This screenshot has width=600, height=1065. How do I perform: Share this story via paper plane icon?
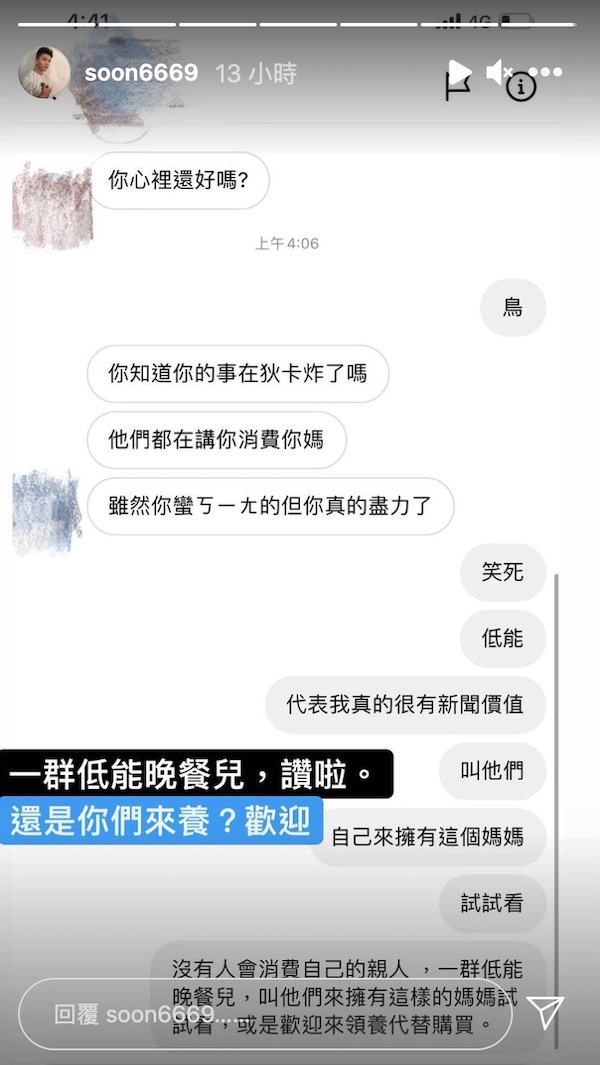click(x=546, y=1012)
